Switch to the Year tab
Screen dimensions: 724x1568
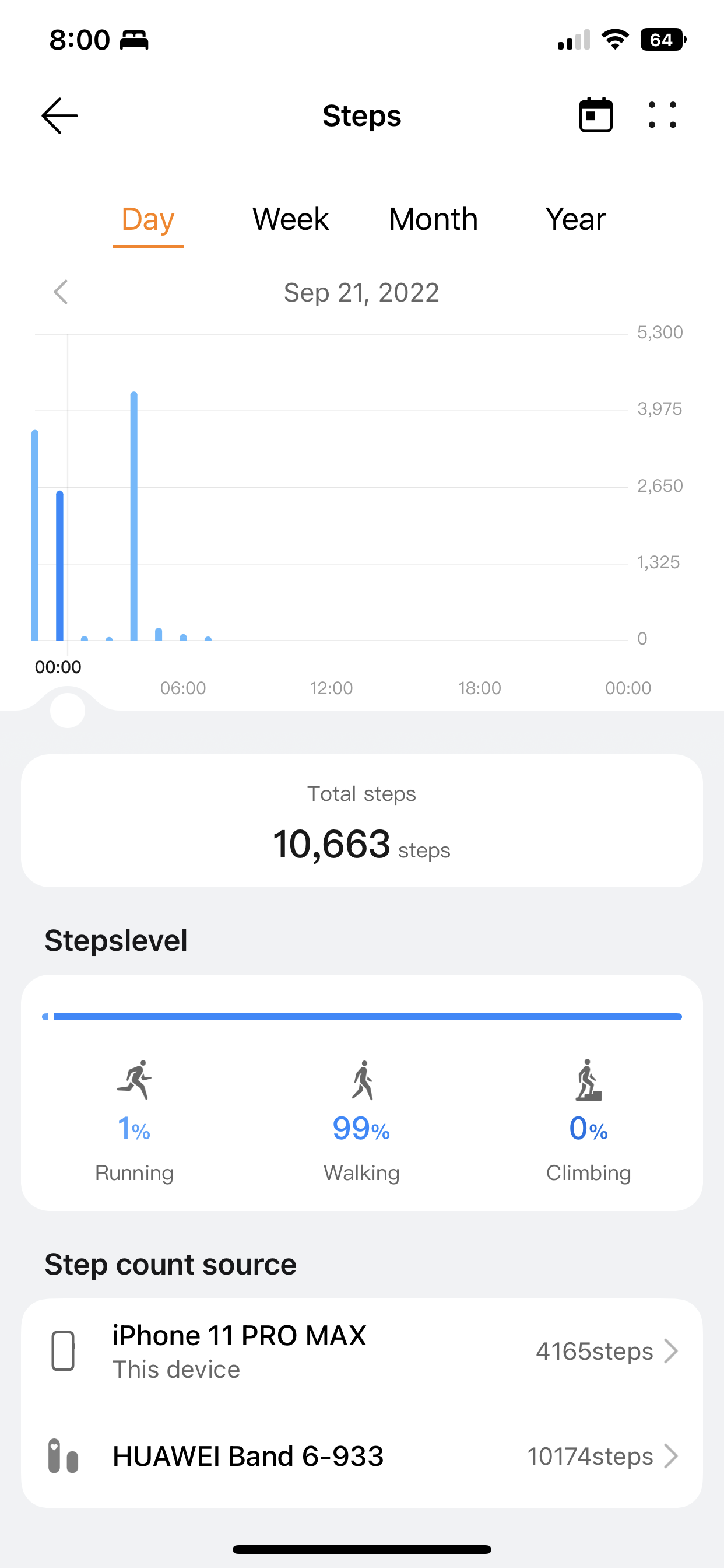coord(575,220)
